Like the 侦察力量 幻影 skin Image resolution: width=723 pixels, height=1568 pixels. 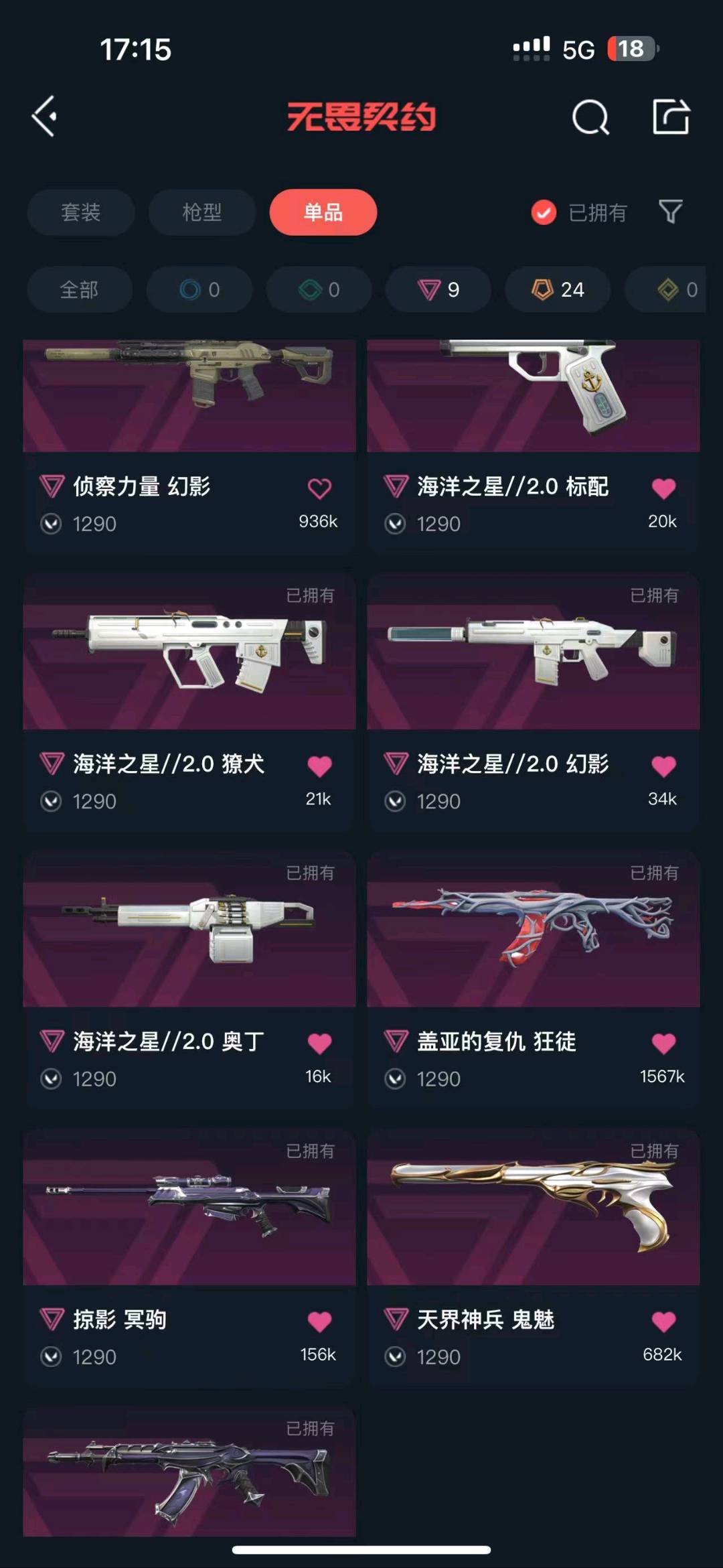coord(319,488)
